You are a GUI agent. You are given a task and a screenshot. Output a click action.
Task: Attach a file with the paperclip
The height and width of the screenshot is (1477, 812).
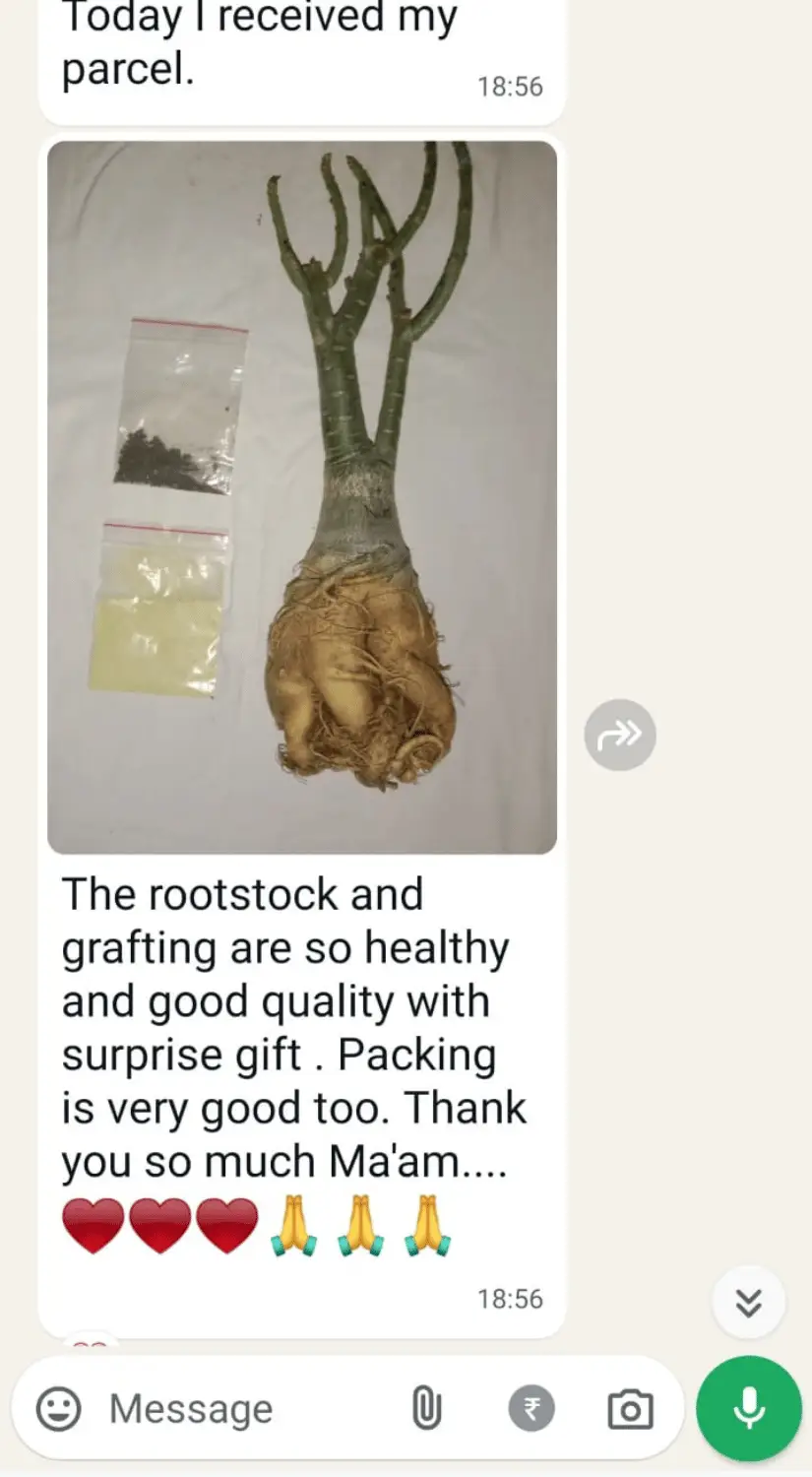[x=426, y=1409]
